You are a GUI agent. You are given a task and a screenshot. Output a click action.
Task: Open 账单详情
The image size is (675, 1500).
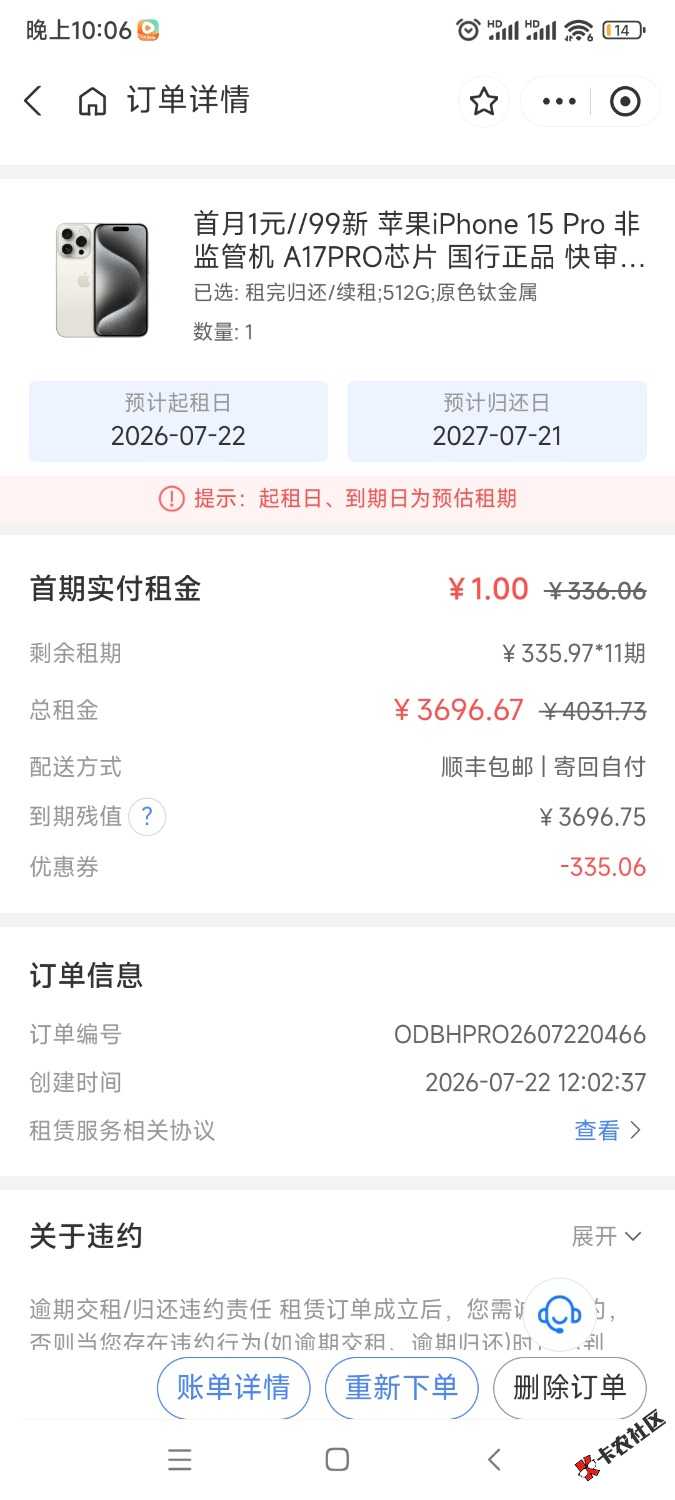234,1387
